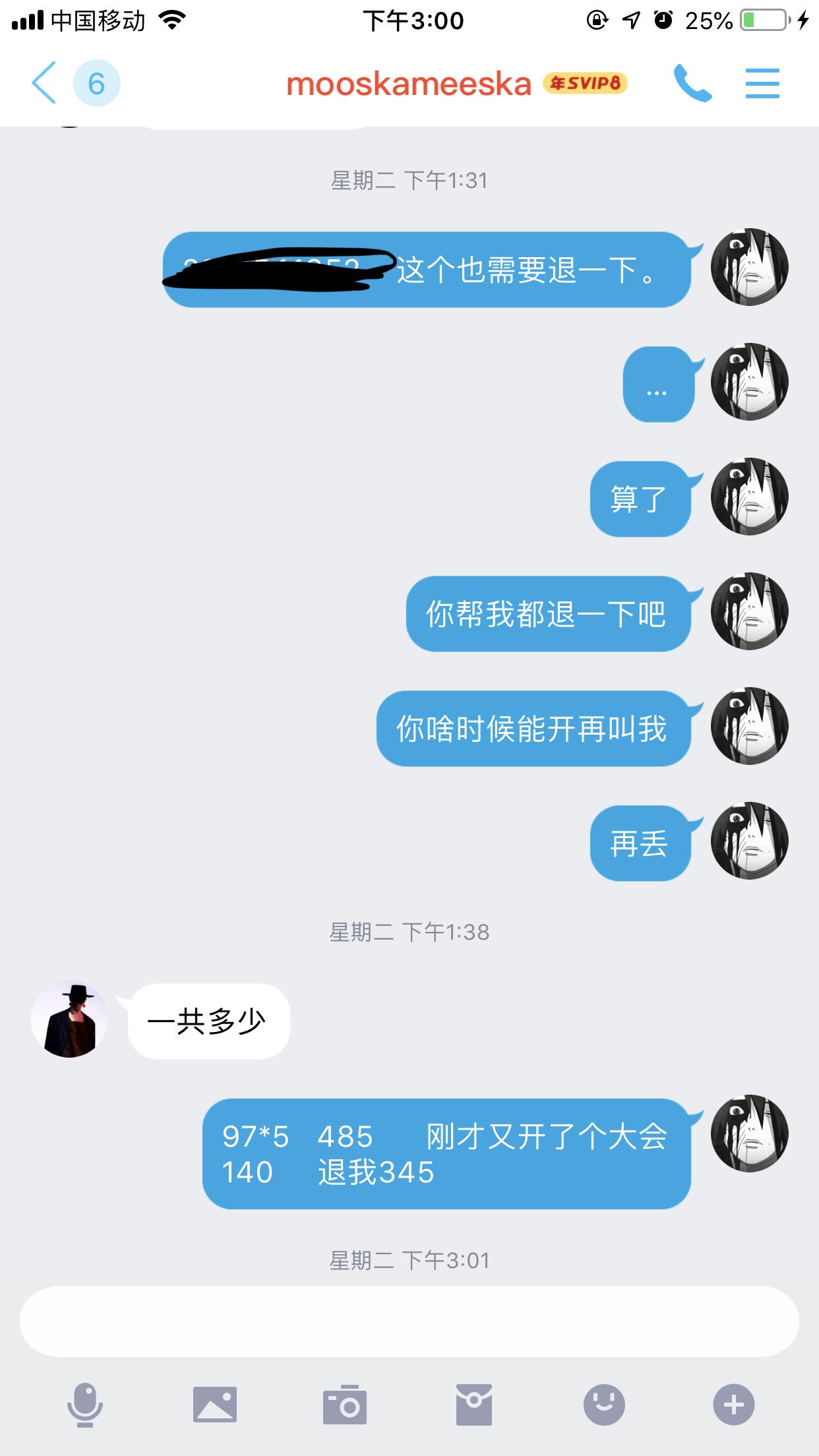
Task: Record a voice message with the microphone
Action: pyautogui.click(x=85, y=1405)
